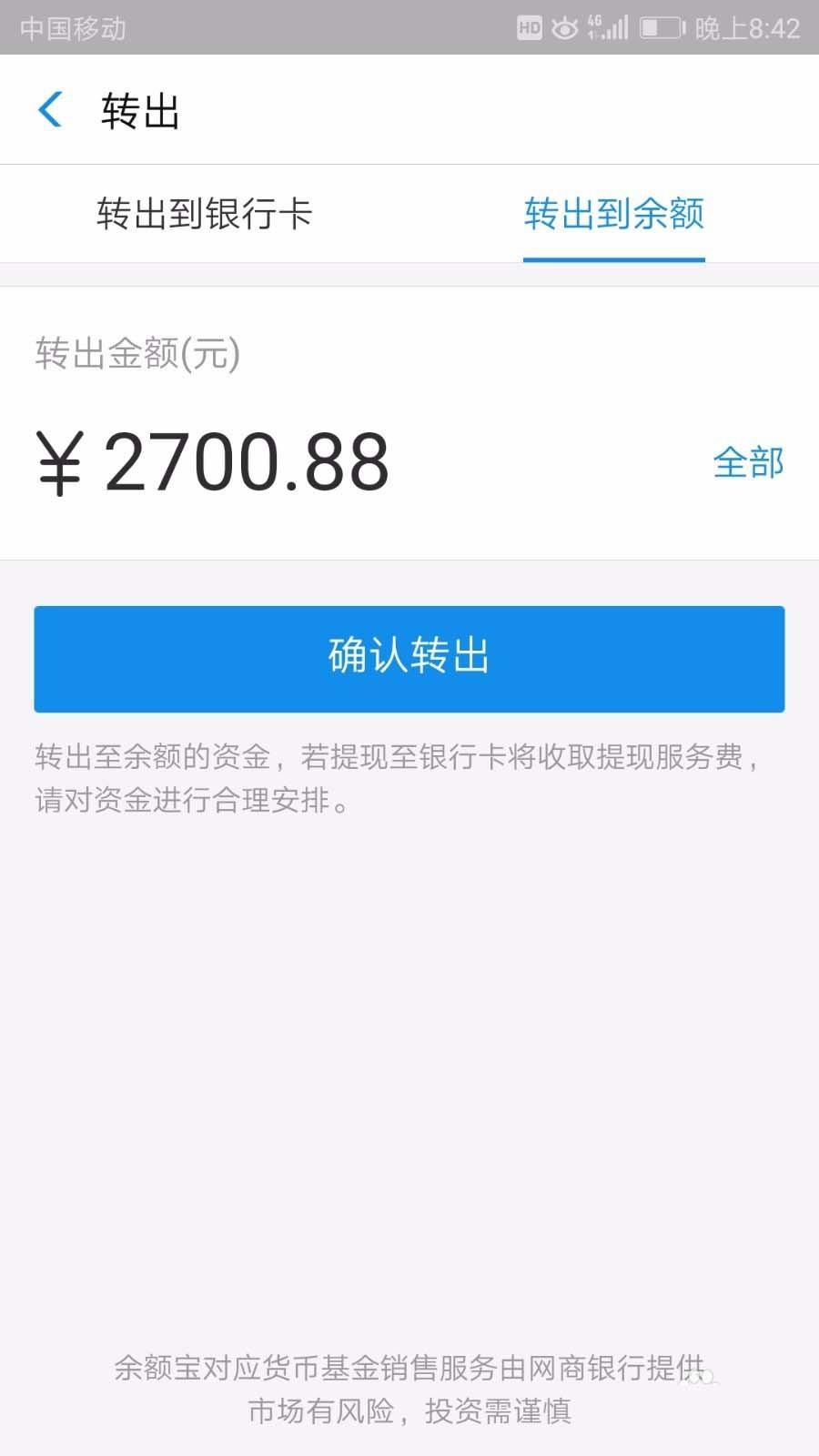Select the 转出到余额 tab
This screenshot has height=1456, width=819.
[x=613, y=215]
